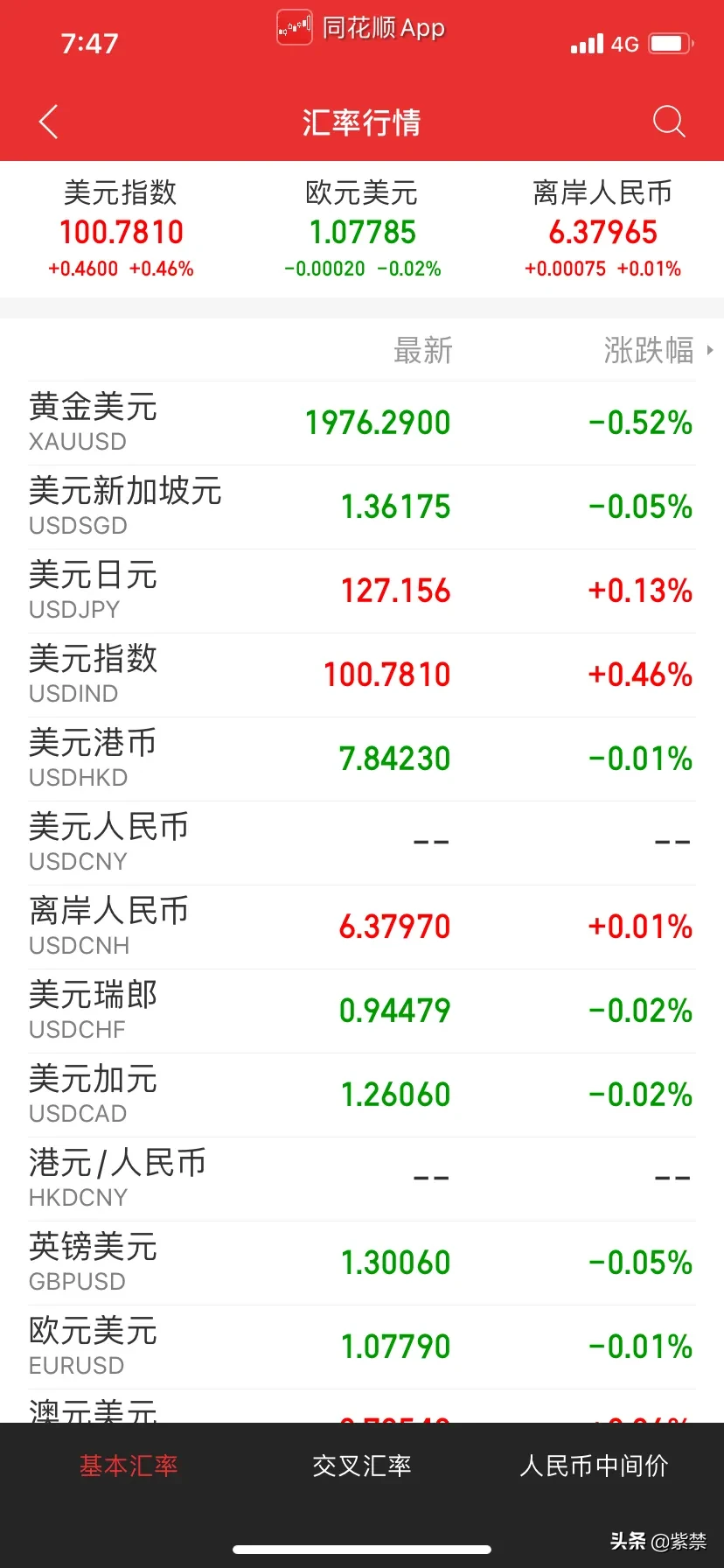Screen dimensions: 724x1568
Task: Open the 美元人民币 USDCNY row
Action: (362, 843)
